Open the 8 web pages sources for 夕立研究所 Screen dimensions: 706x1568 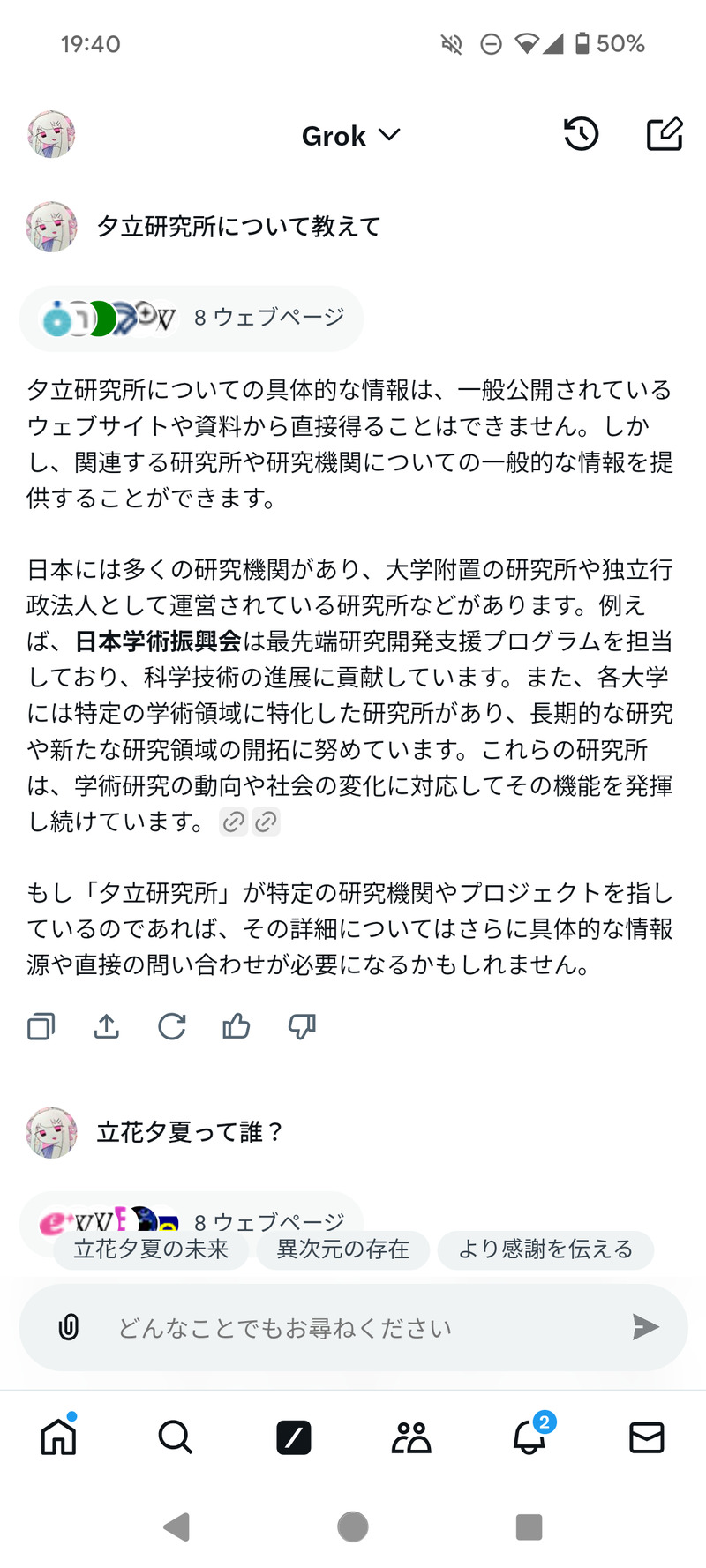(192, 318)
